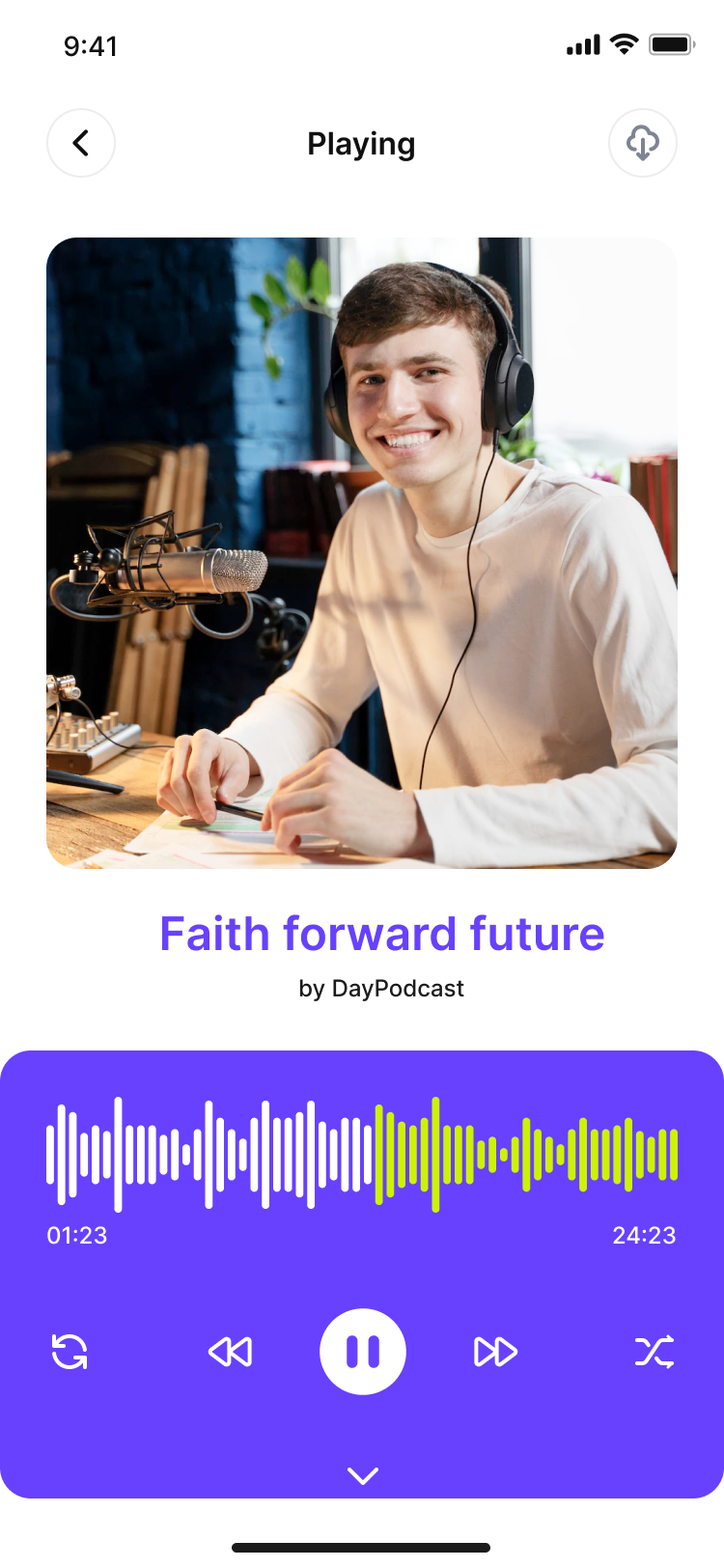Pause the playing podcast
The image size is (724, 1568).
[x=362, y=1351]
